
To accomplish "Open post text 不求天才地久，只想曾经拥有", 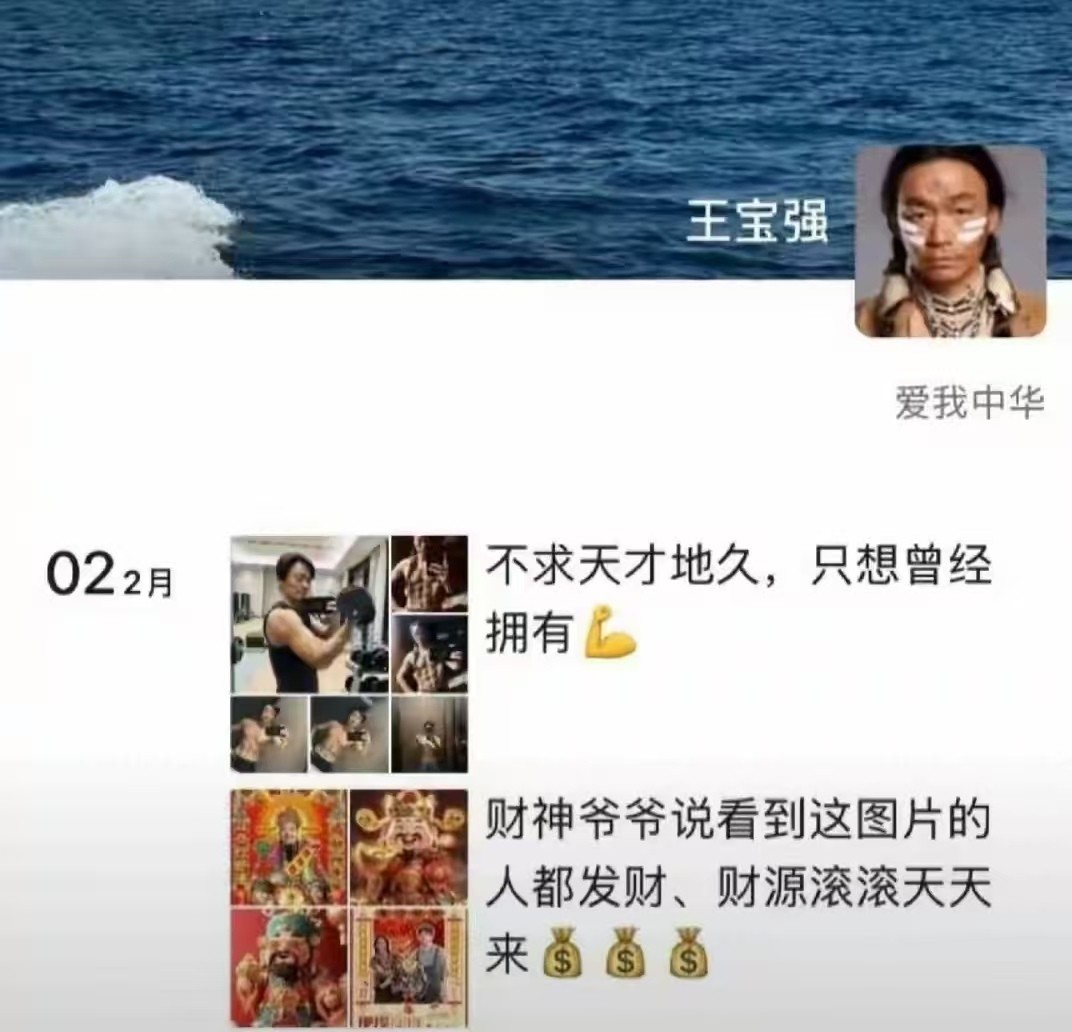I will (738, 600).
